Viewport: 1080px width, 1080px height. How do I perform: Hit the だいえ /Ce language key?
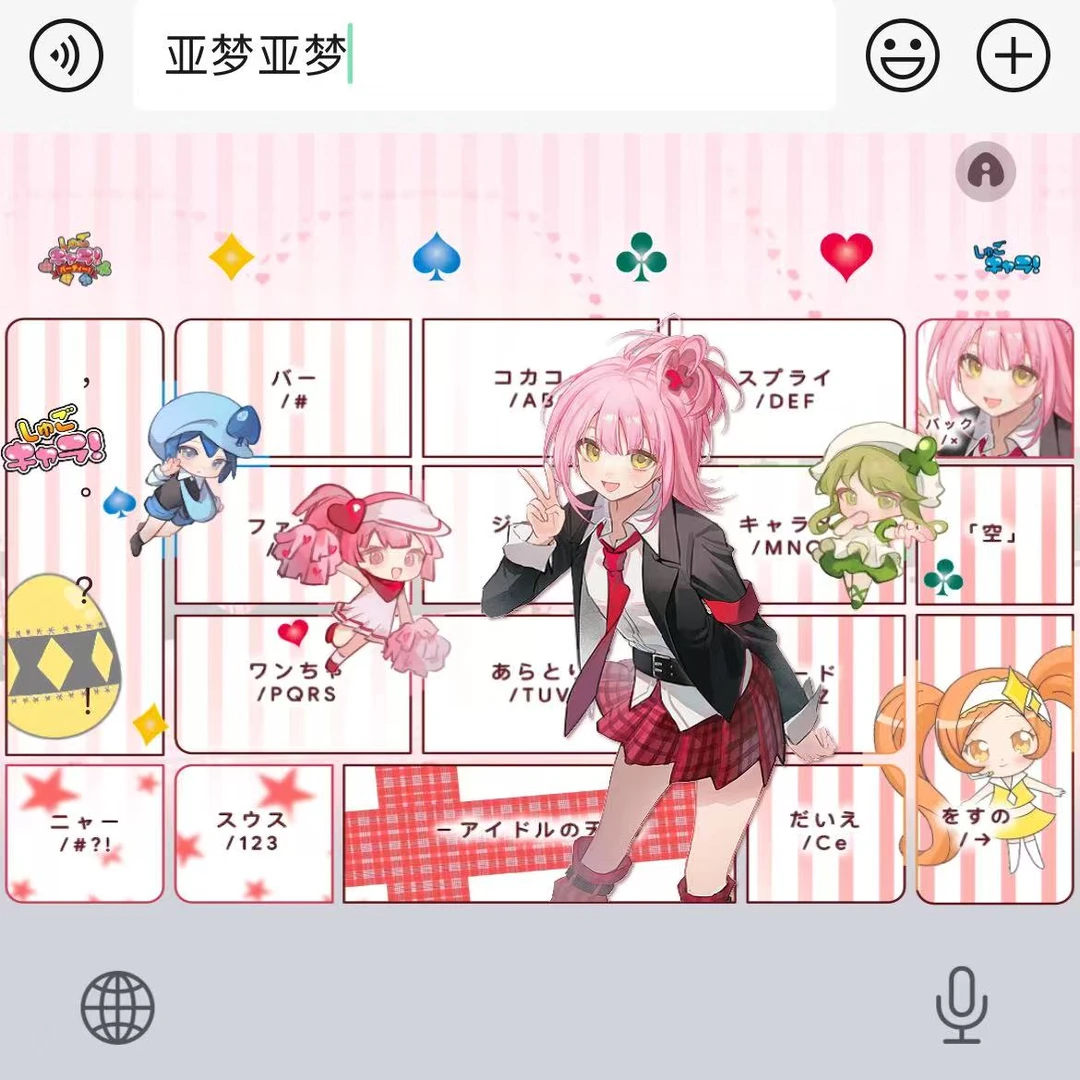point(825,832)
